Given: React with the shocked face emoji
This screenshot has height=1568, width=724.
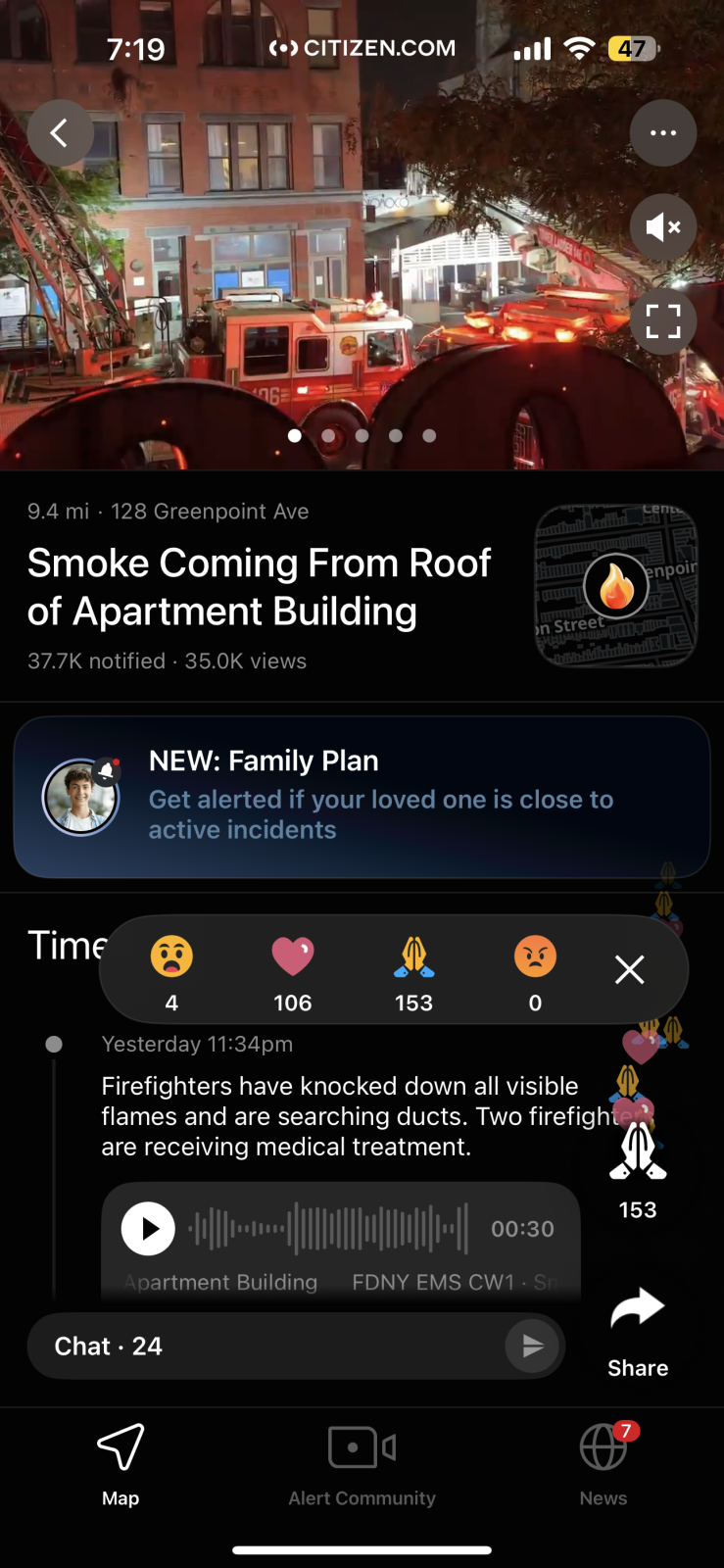Looking at the screenshot, I should (171, 956).
